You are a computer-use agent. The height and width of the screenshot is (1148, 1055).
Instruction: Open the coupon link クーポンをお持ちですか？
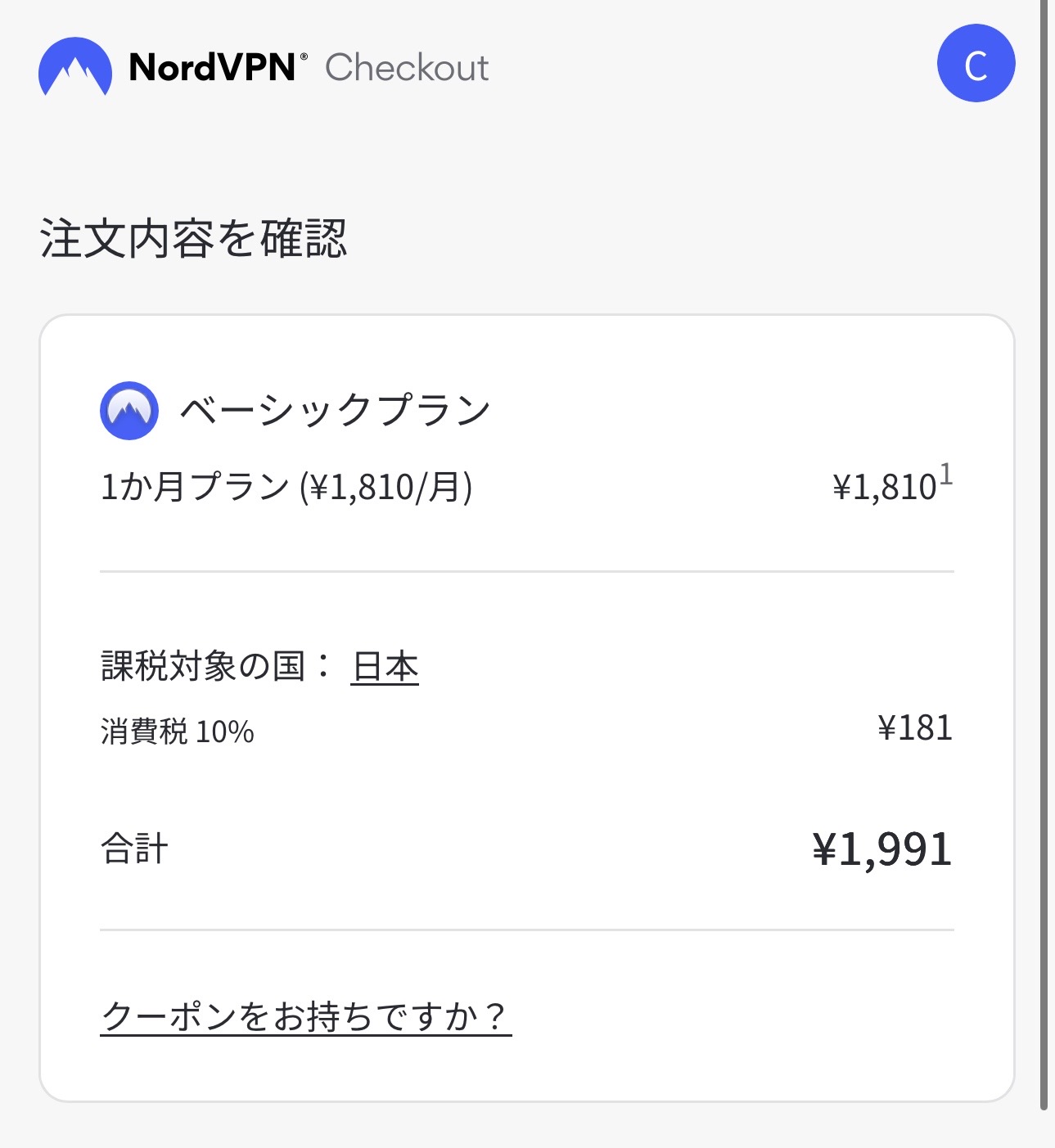click(305, 1016)
